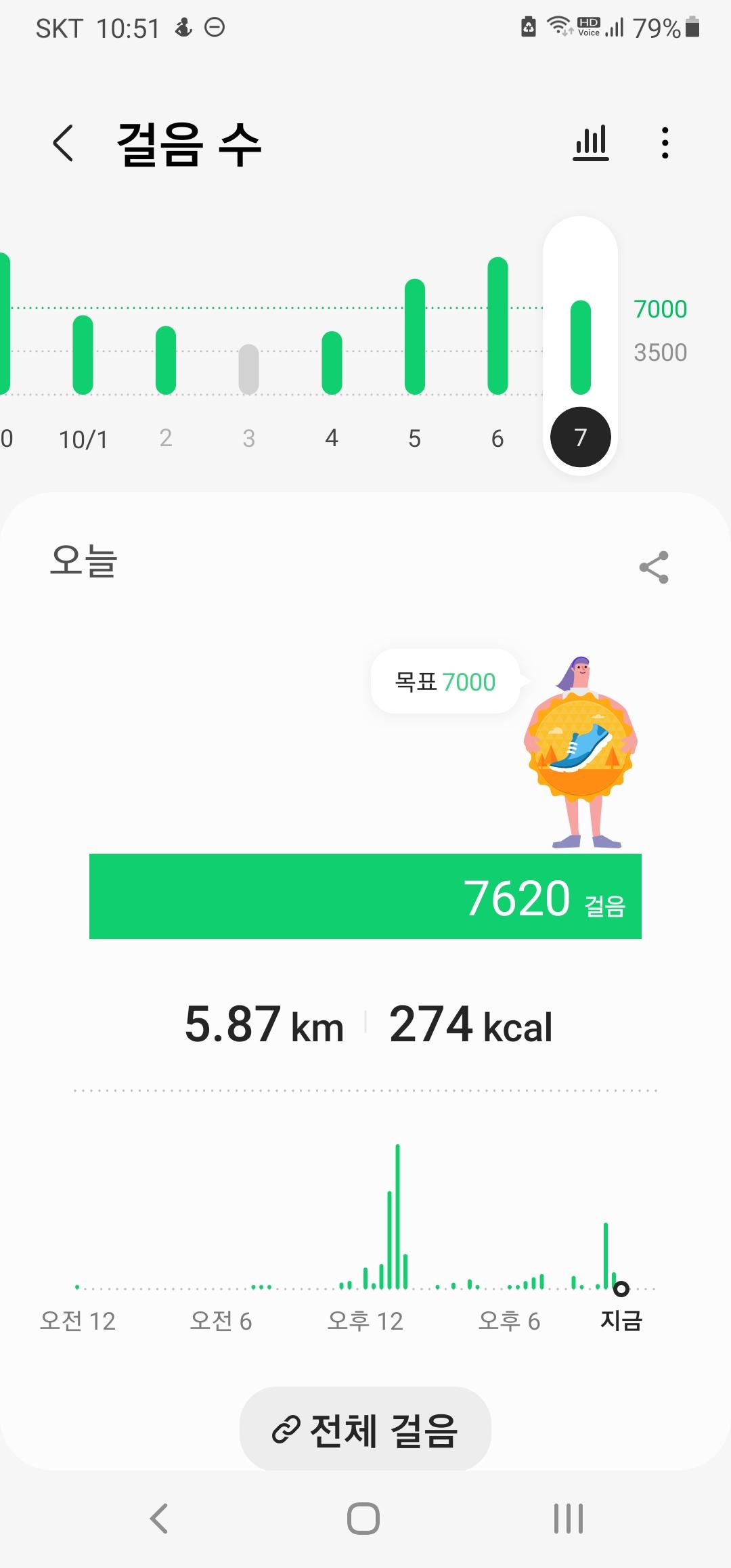Open the three-dot overflow menu
Image resolution: width=731 pixels, height=1568 pixels.
(x=665, y=144)
